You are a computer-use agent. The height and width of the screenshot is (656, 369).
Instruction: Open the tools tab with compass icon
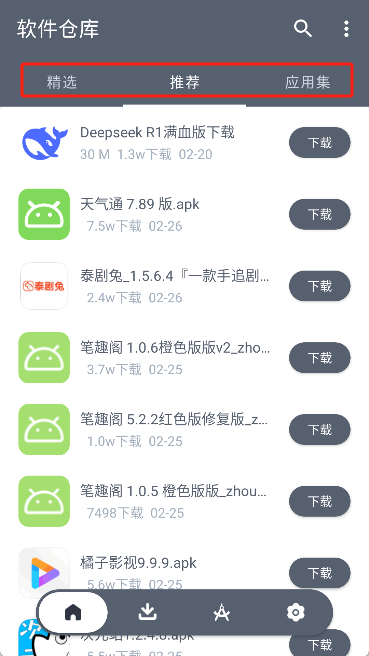(221, 612)
